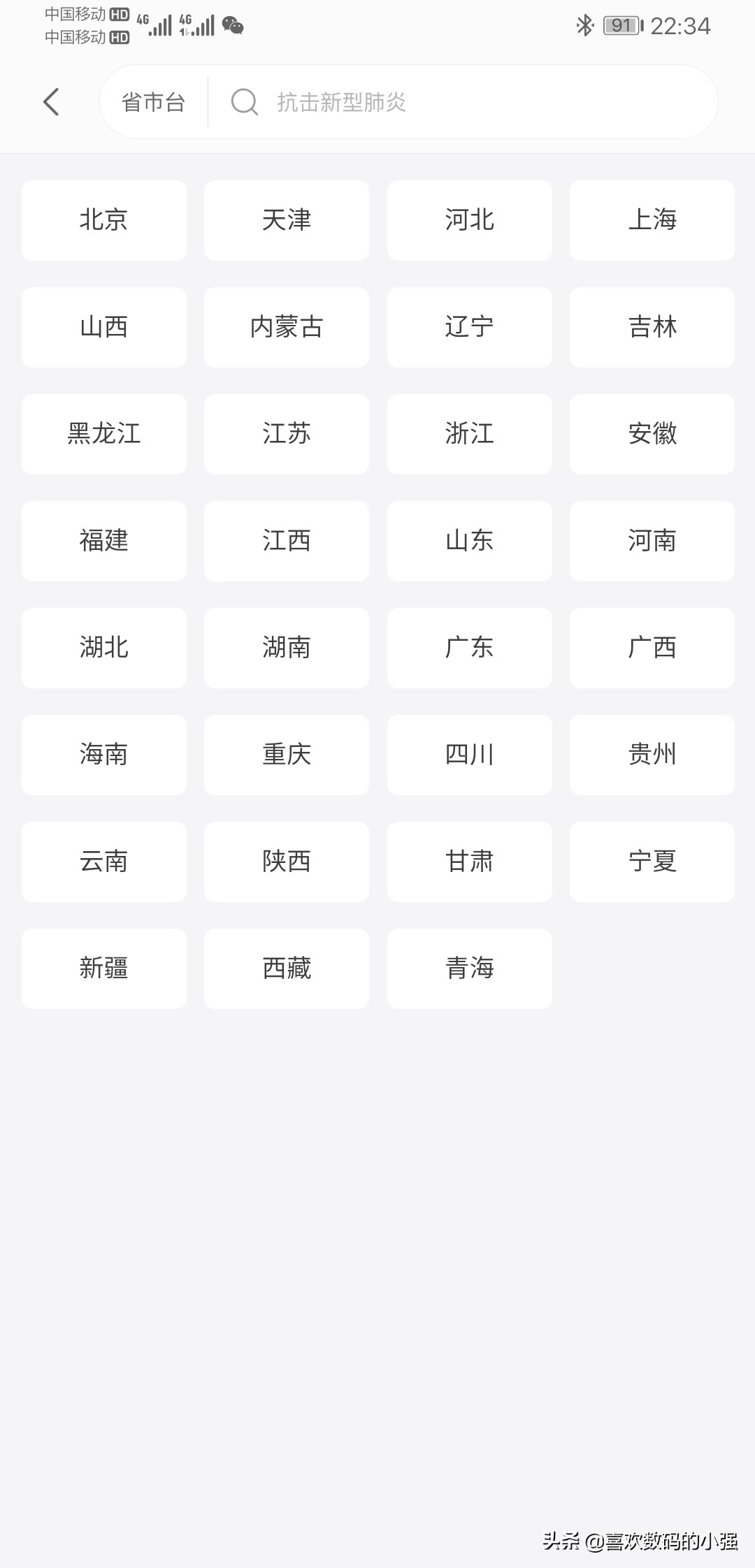755x1568 pixels.
Task: Go back using the top-left arrow
Action: [x=51, y=102]
